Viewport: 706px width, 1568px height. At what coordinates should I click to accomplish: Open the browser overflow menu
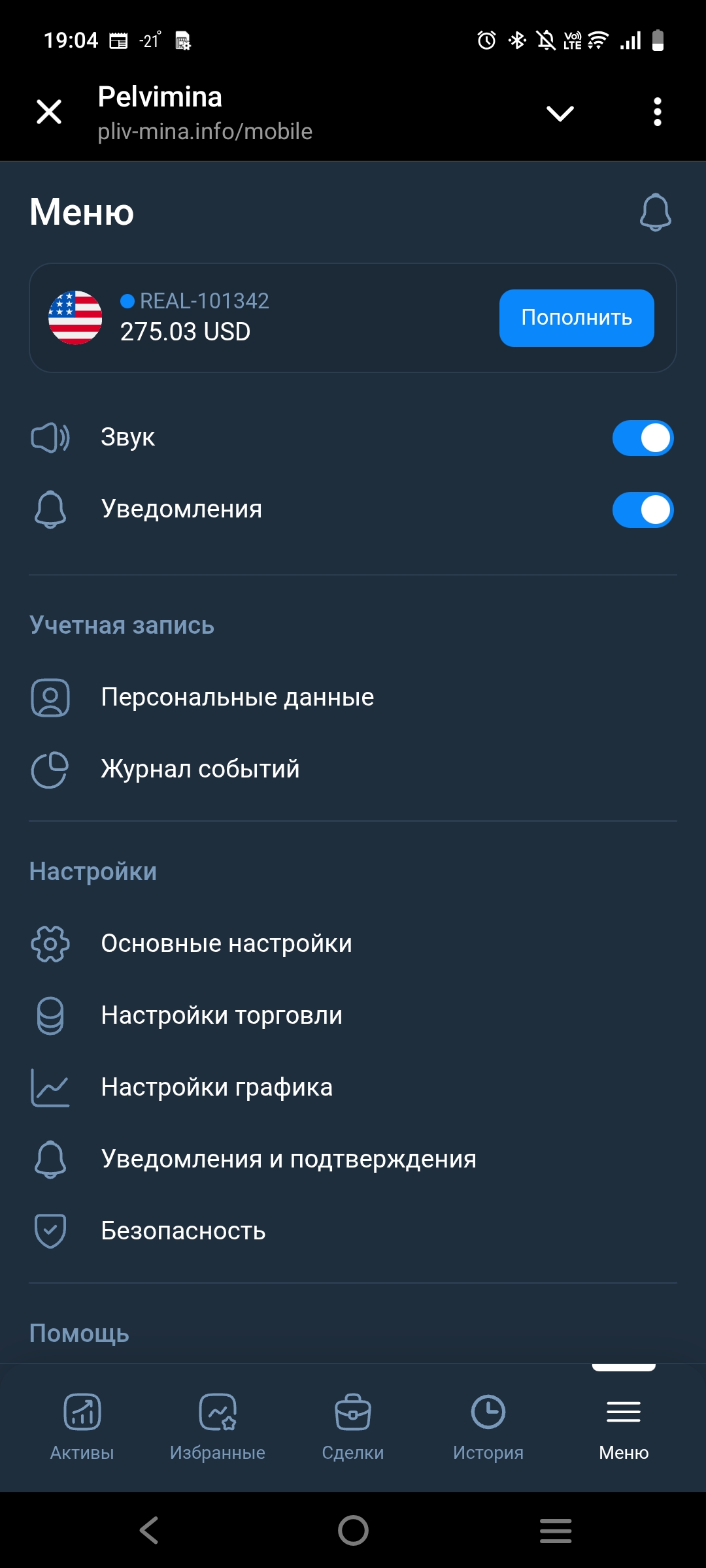pyautogui.click(x=658, y=112)
